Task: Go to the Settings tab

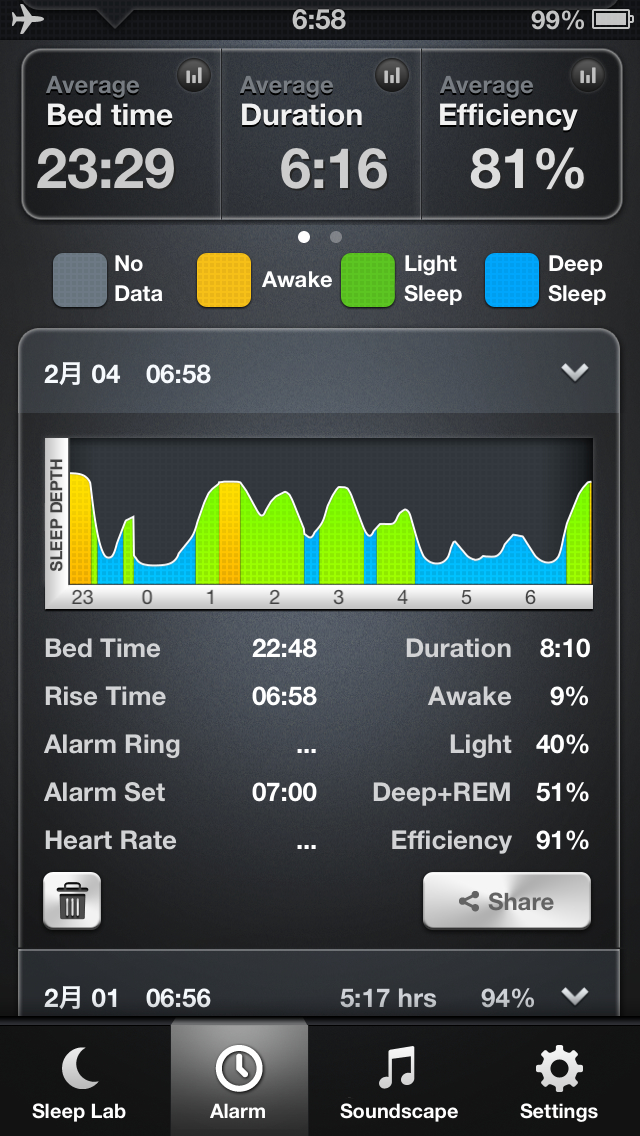Action: tap(559, 1079)
